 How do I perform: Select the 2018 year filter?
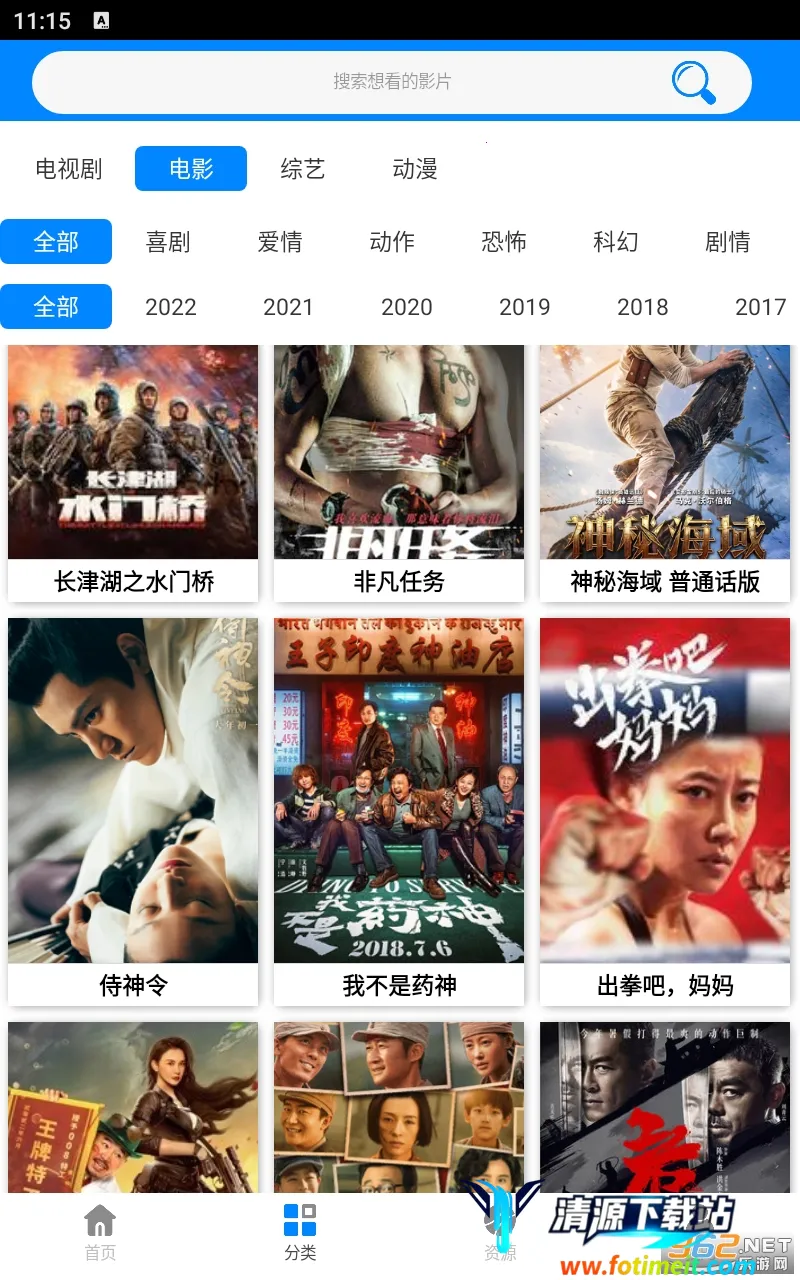[643, 307]
